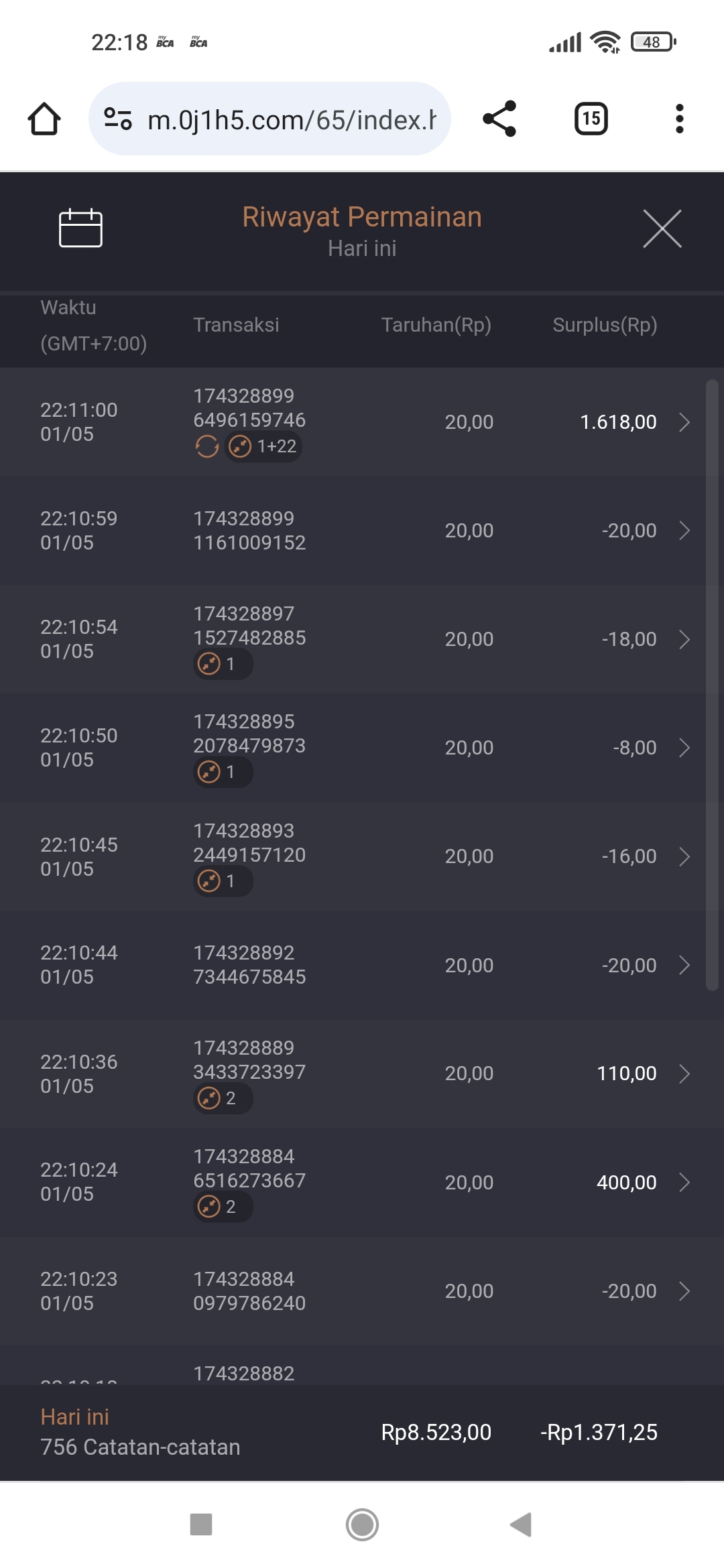The width and height of the screenshot is (724, 1568).
Task: Tap the system back button
Action: coord(521,1524)
